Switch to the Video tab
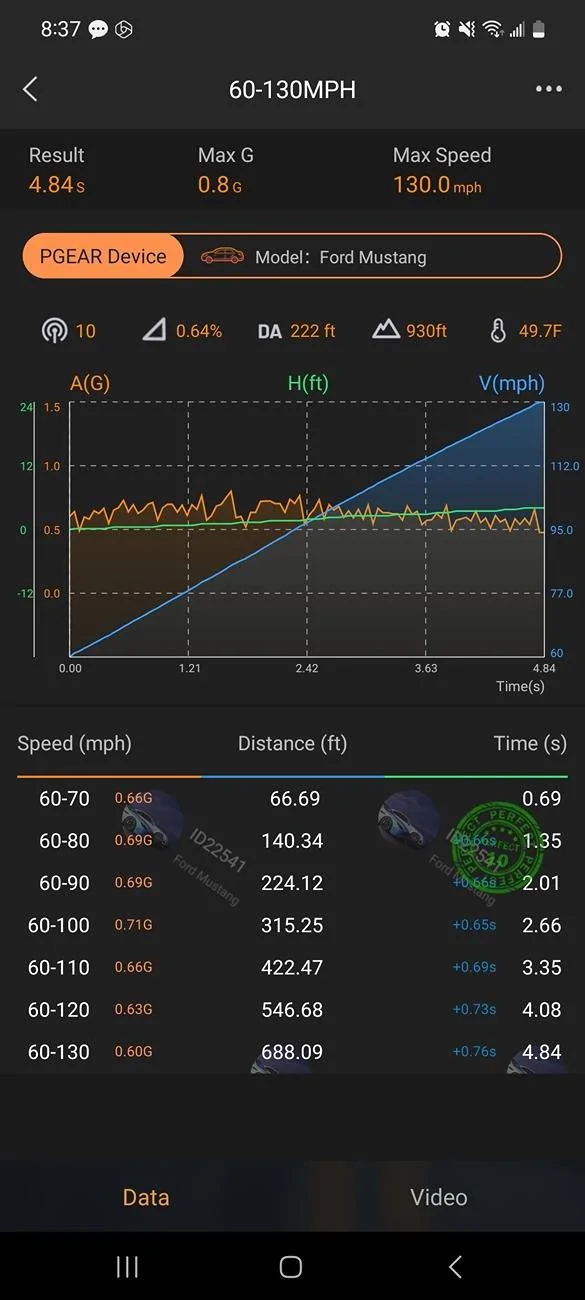The image size is (585, 1300). coord(439,1197)
